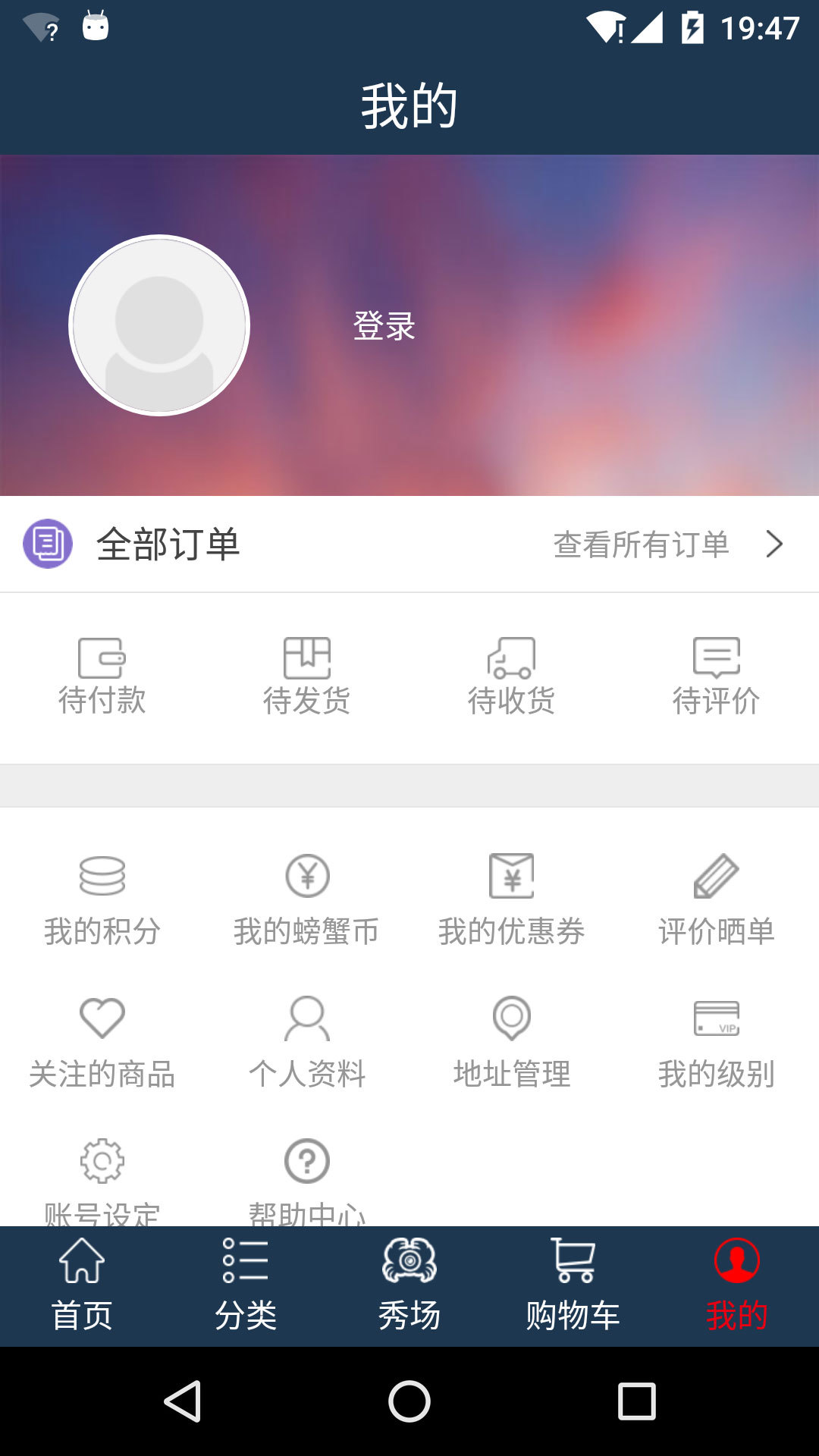Open 我的积分 points
The width and height of the screenshot is (819, 1456).
point(102,900)
